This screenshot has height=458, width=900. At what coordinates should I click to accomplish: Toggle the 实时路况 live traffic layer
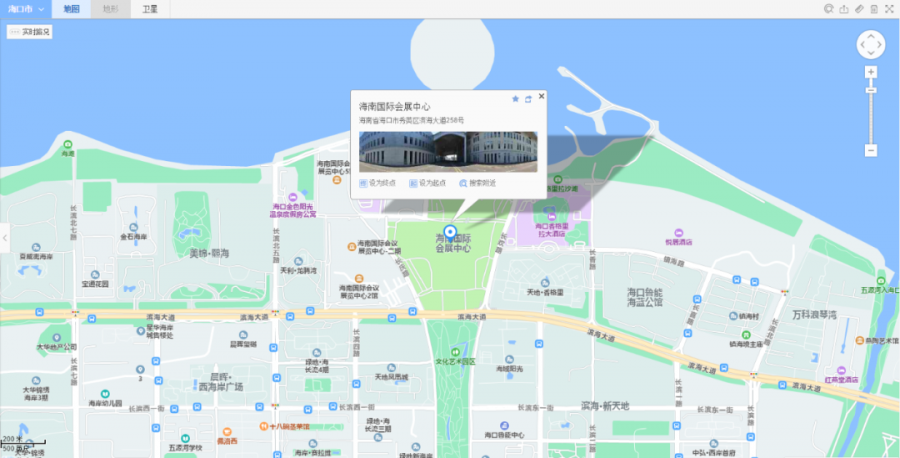coord(30,32)
